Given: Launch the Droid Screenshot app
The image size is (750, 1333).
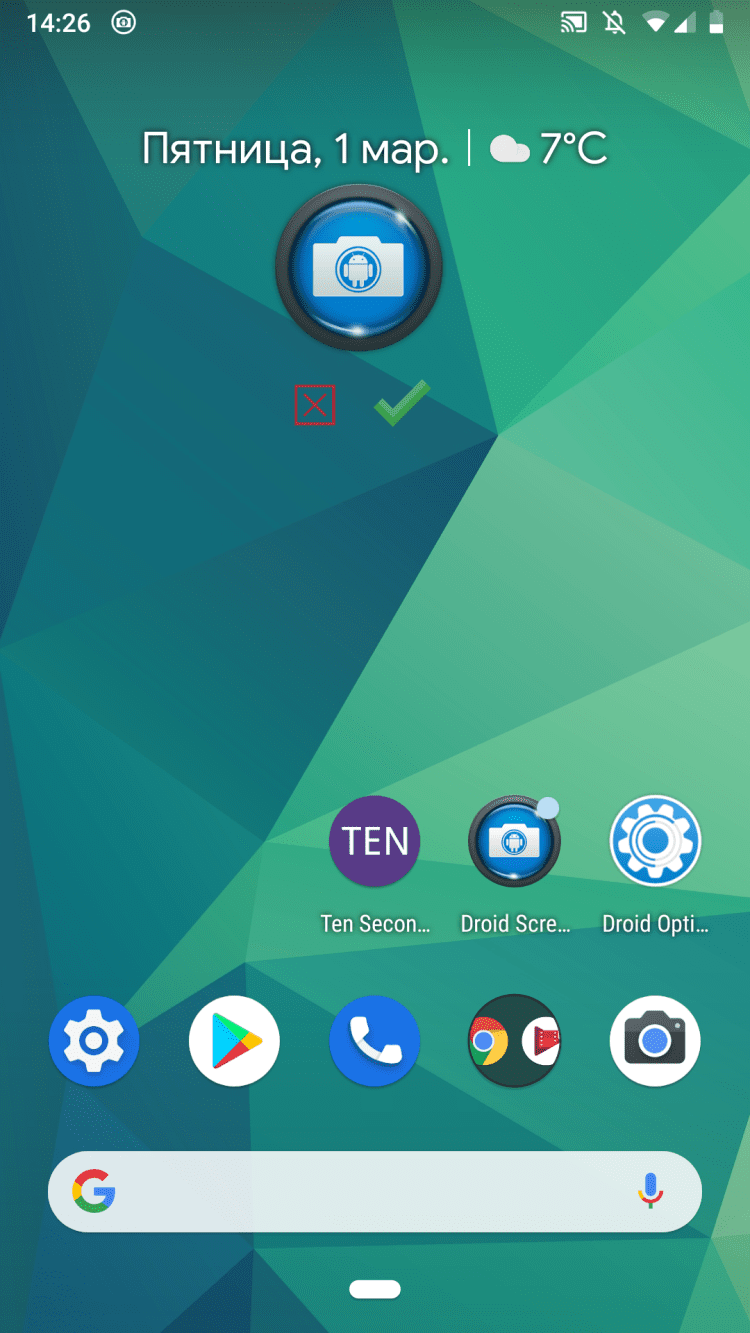Looking at the screenshot, I should [514, 841].
